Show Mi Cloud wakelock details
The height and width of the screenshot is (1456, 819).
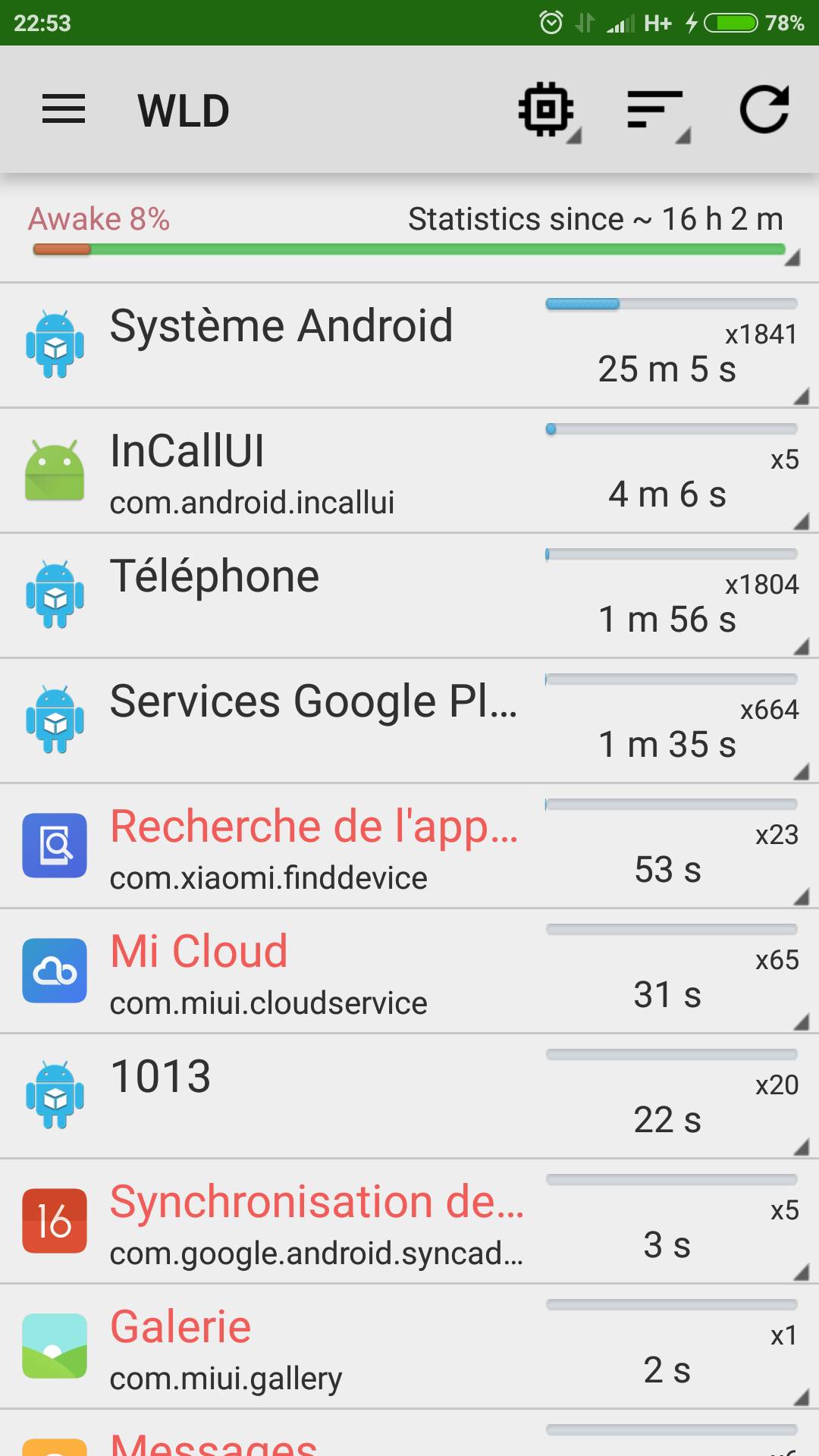pos(409,971)
